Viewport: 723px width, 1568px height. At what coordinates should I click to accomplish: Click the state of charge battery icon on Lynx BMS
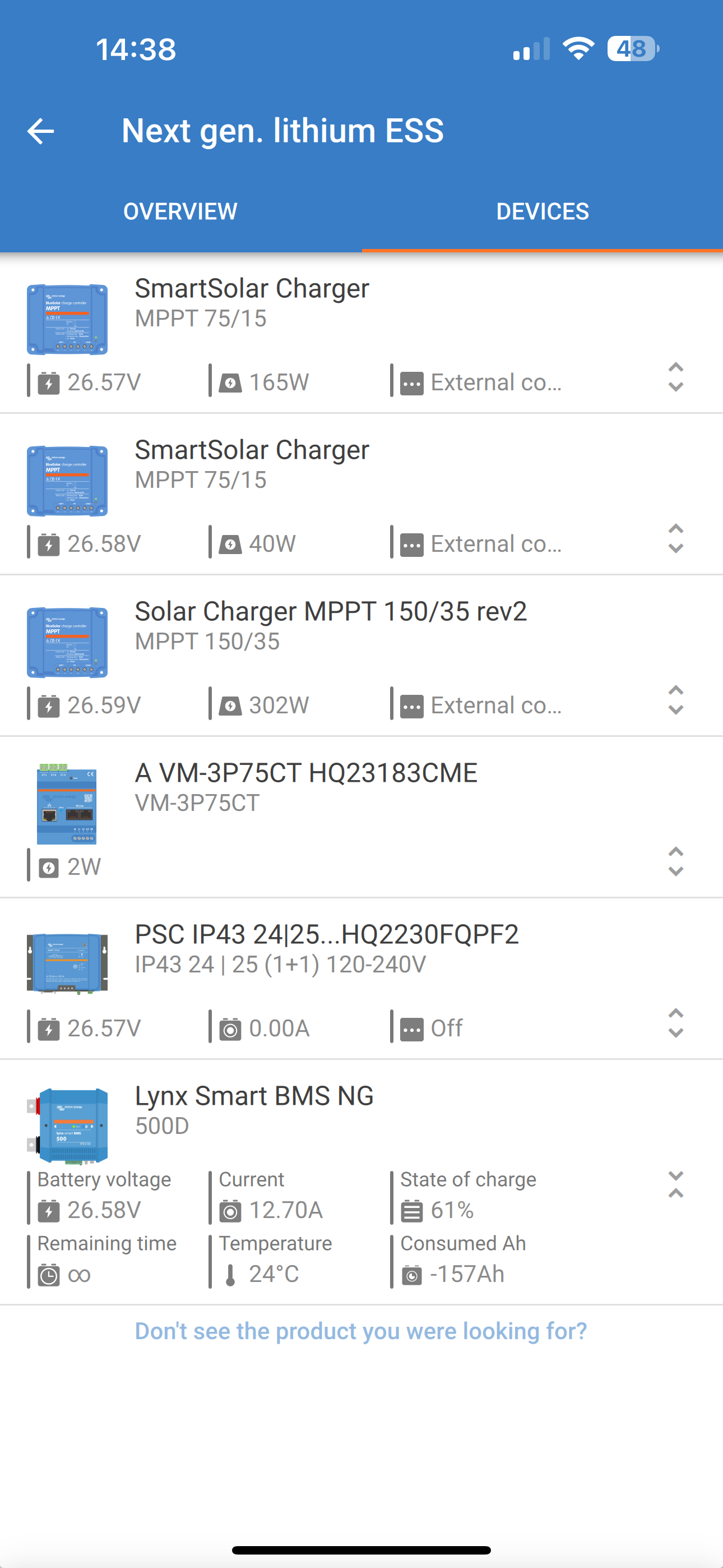tap(411, 1210)
